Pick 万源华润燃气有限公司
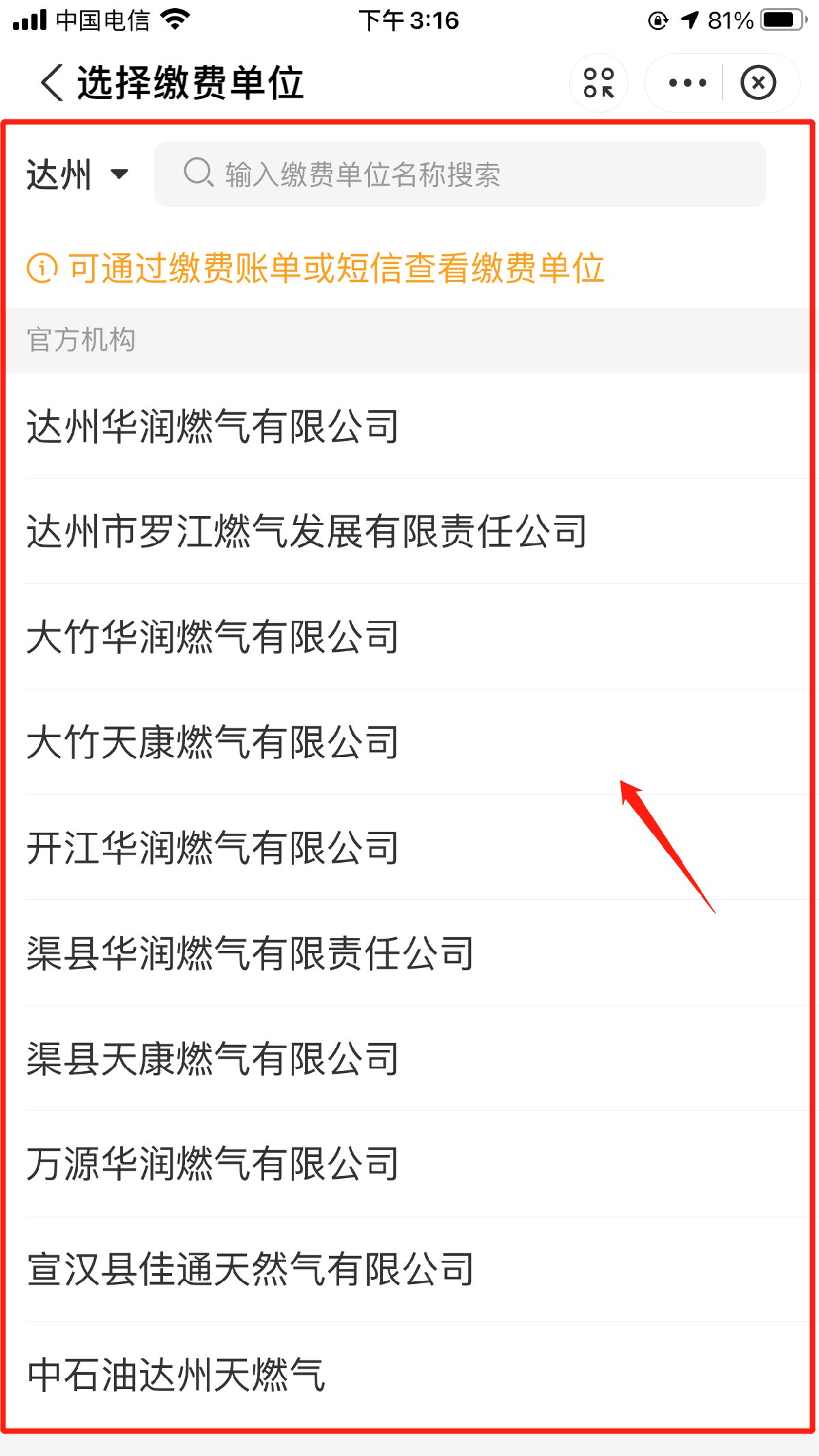 (x=213, y=1164)
